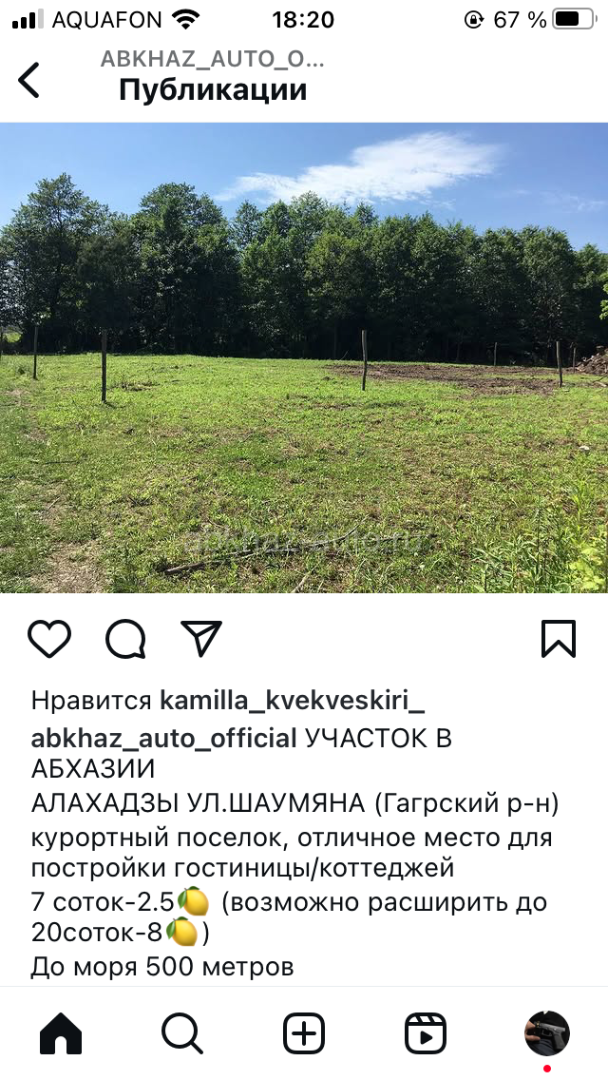Share the post via paper plane icon
This screenshot has width=608, height=1080.
click(202, 638)
